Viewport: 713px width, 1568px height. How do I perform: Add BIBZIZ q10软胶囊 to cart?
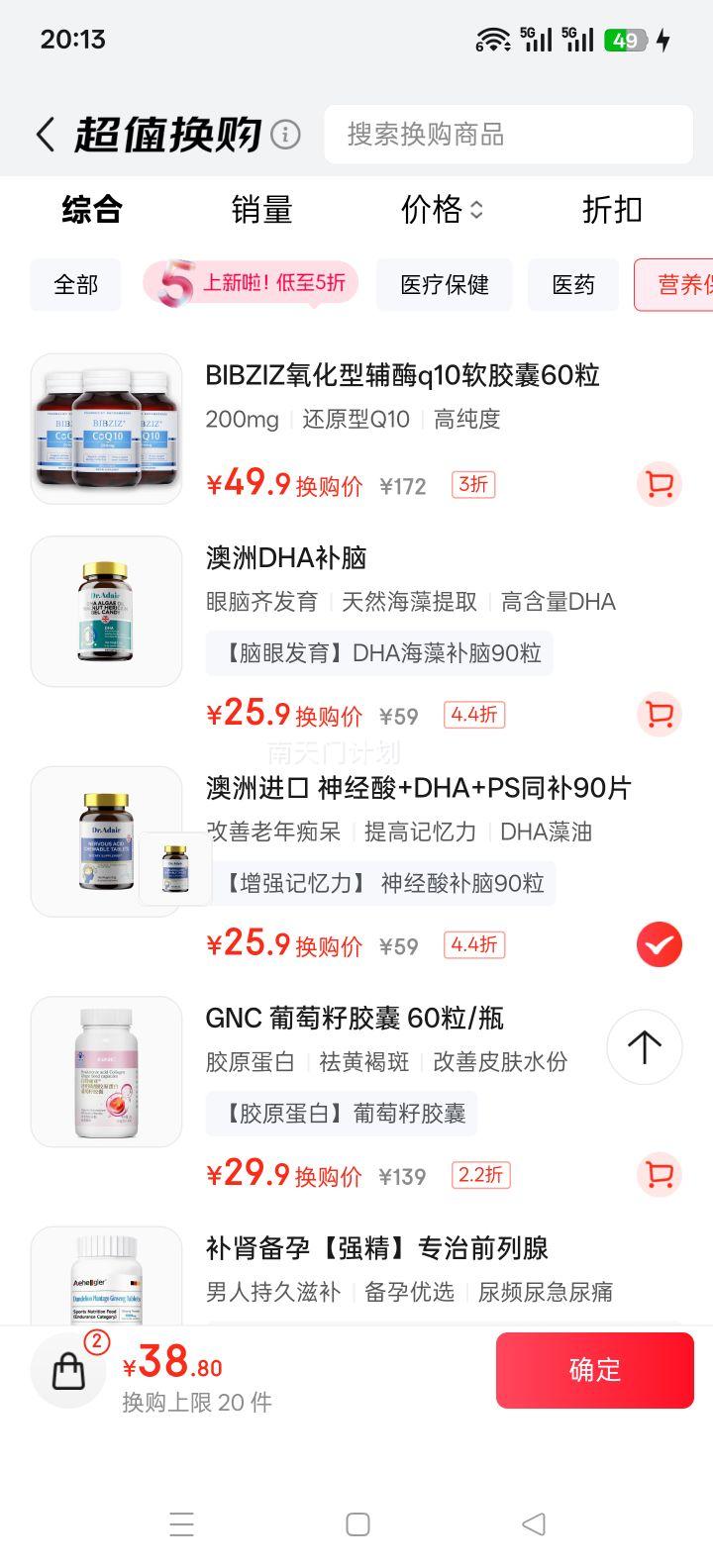pyautogui.click(x=660, y=485)
